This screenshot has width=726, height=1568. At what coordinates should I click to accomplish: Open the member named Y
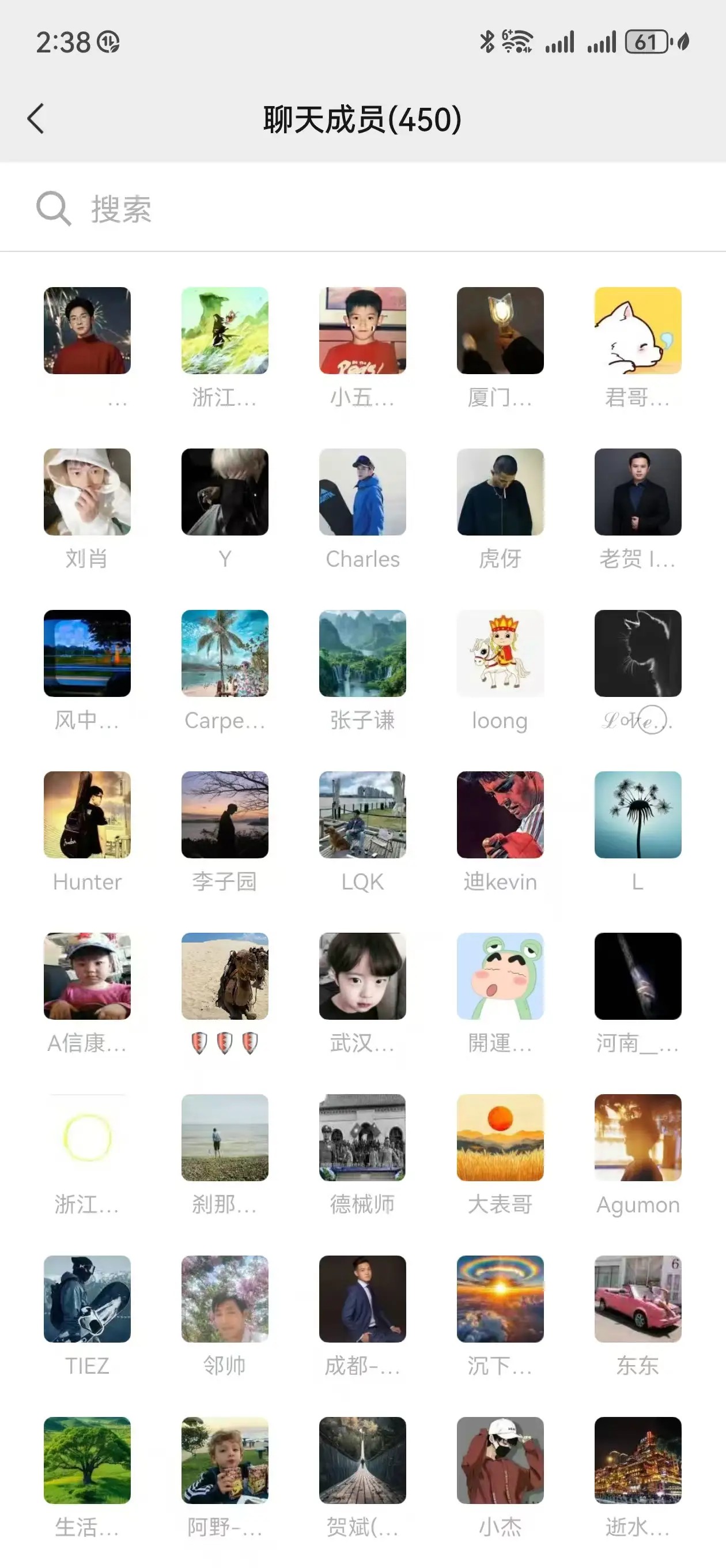[x=225, y=492]
